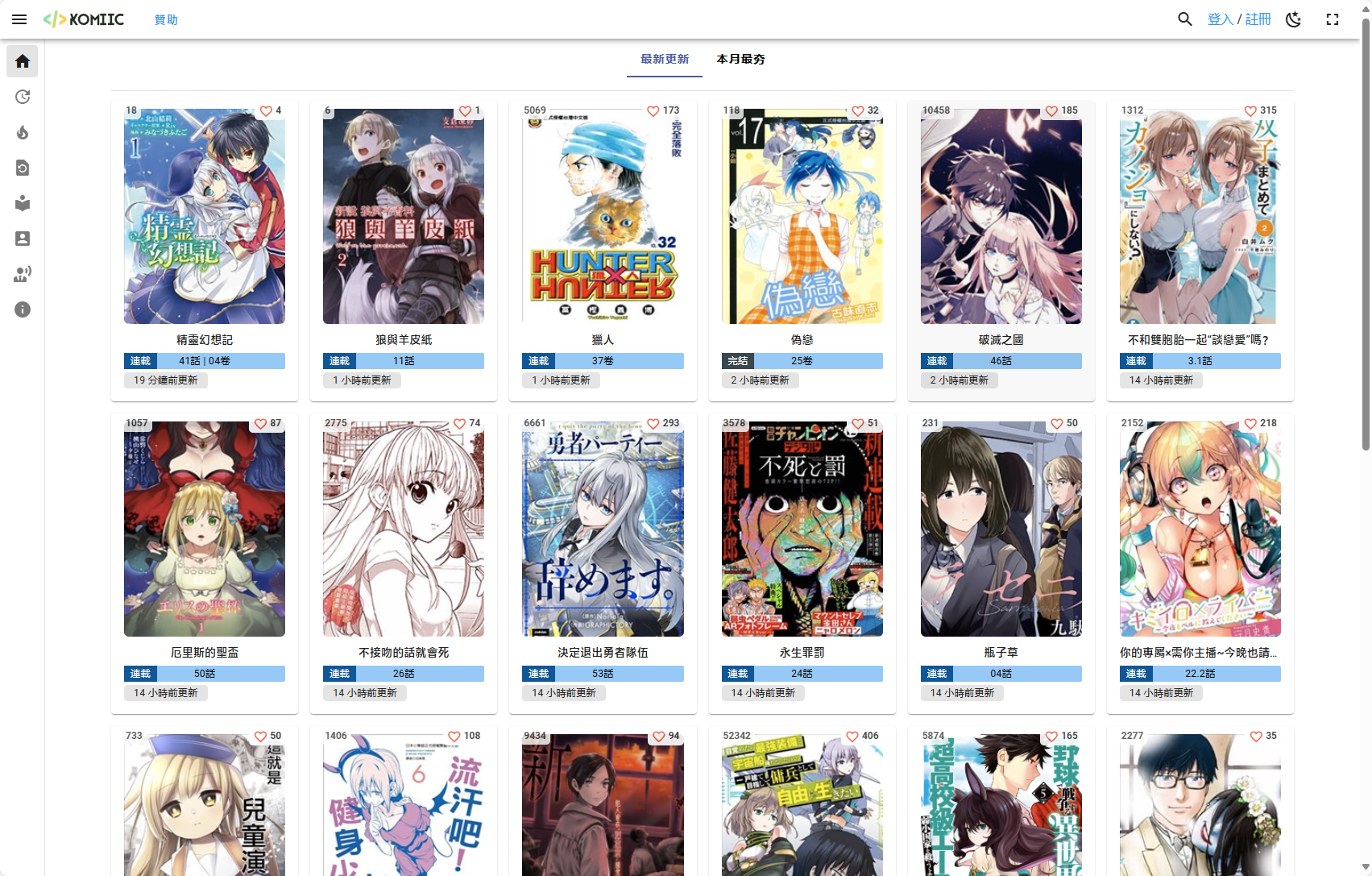Enter fullscreen mode
The height and width of the screenshot is (876, 1372).
1332,19
